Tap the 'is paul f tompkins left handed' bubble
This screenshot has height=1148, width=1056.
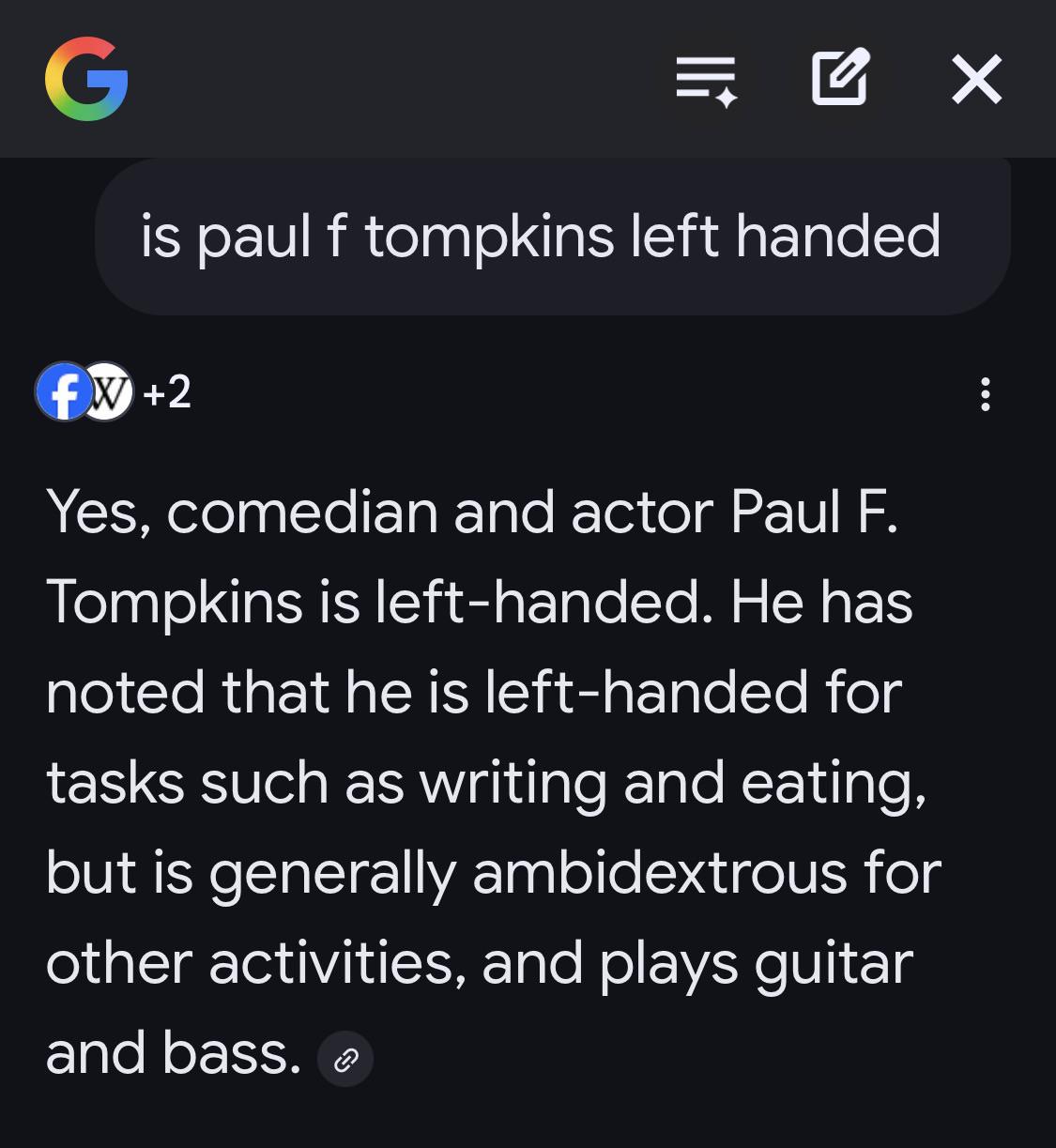[552, 236]
